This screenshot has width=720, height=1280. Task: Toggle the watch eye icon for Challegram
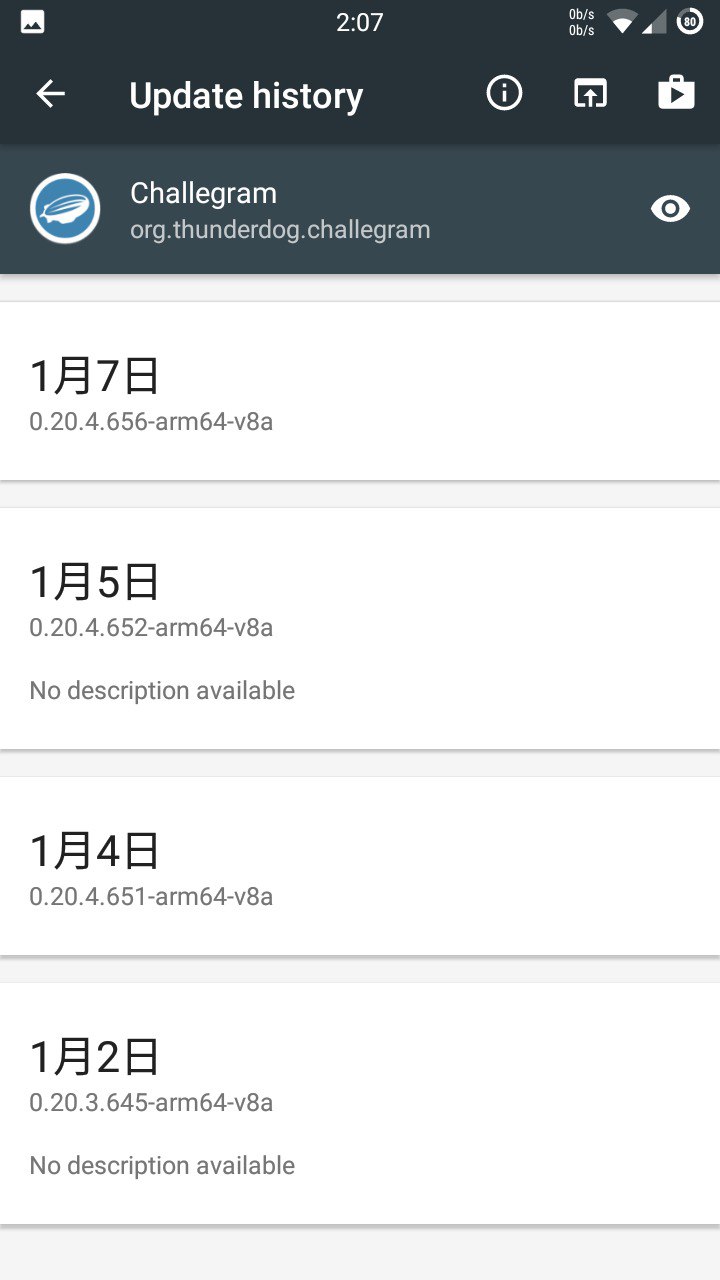point(670,208)
